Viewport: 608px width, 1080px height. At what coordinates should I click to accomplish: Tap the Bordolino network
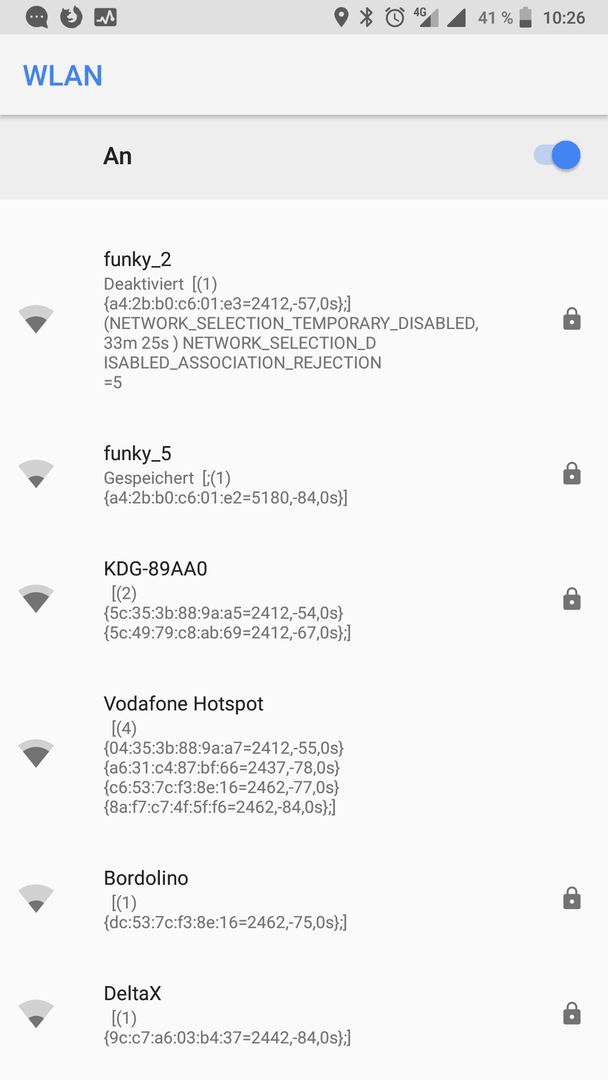coord(304,899)
